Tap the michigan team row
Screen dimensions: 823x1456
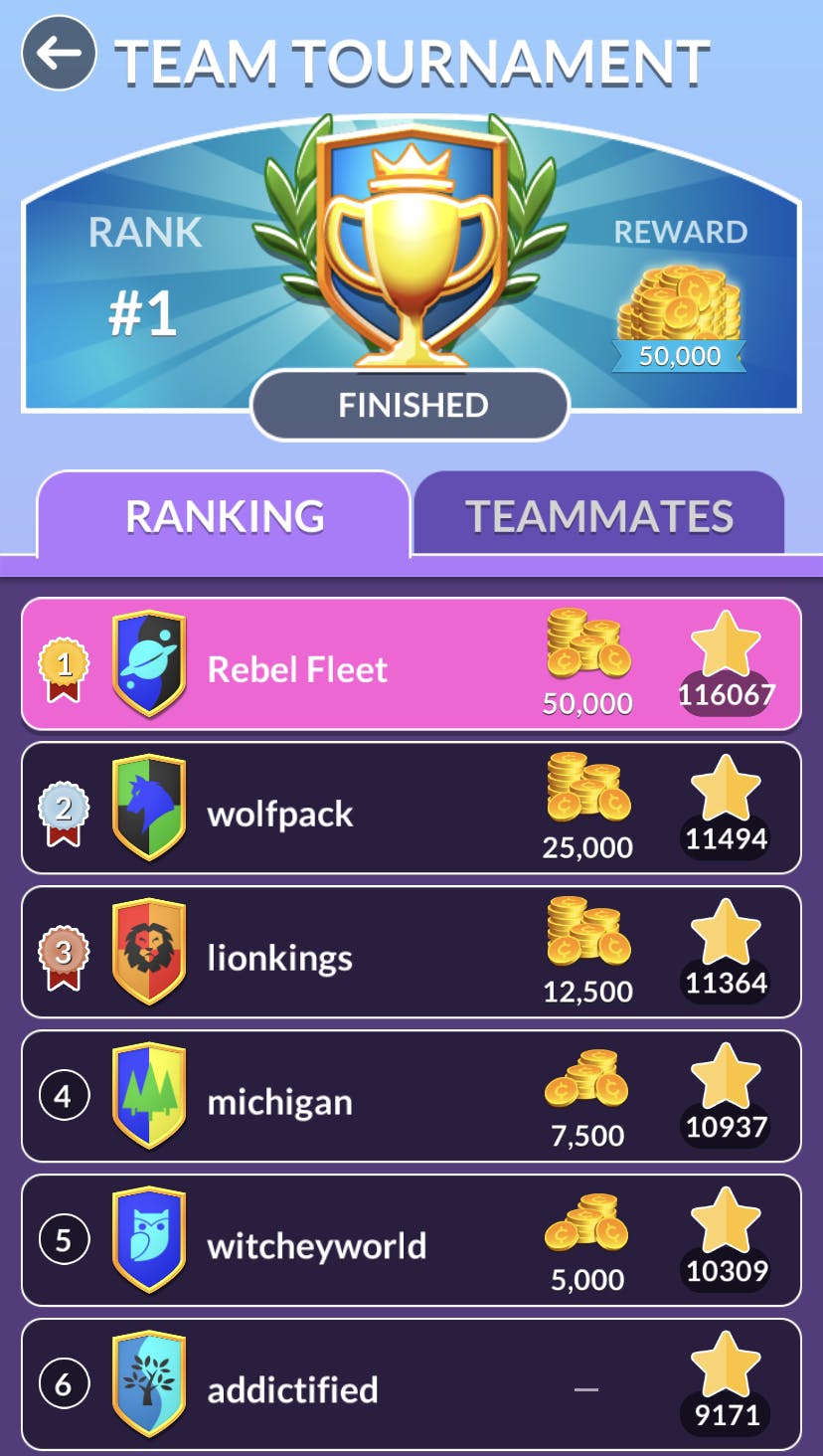tap(411, 1097)
